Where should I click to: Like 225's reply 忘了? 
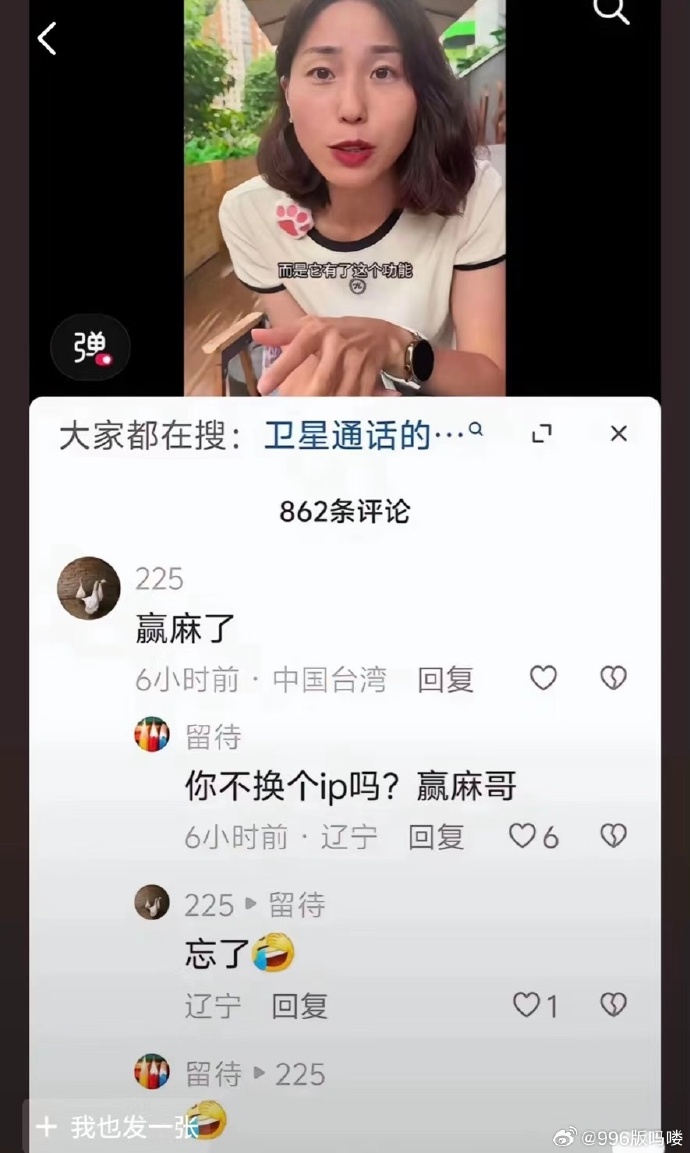pos(526,1005)
